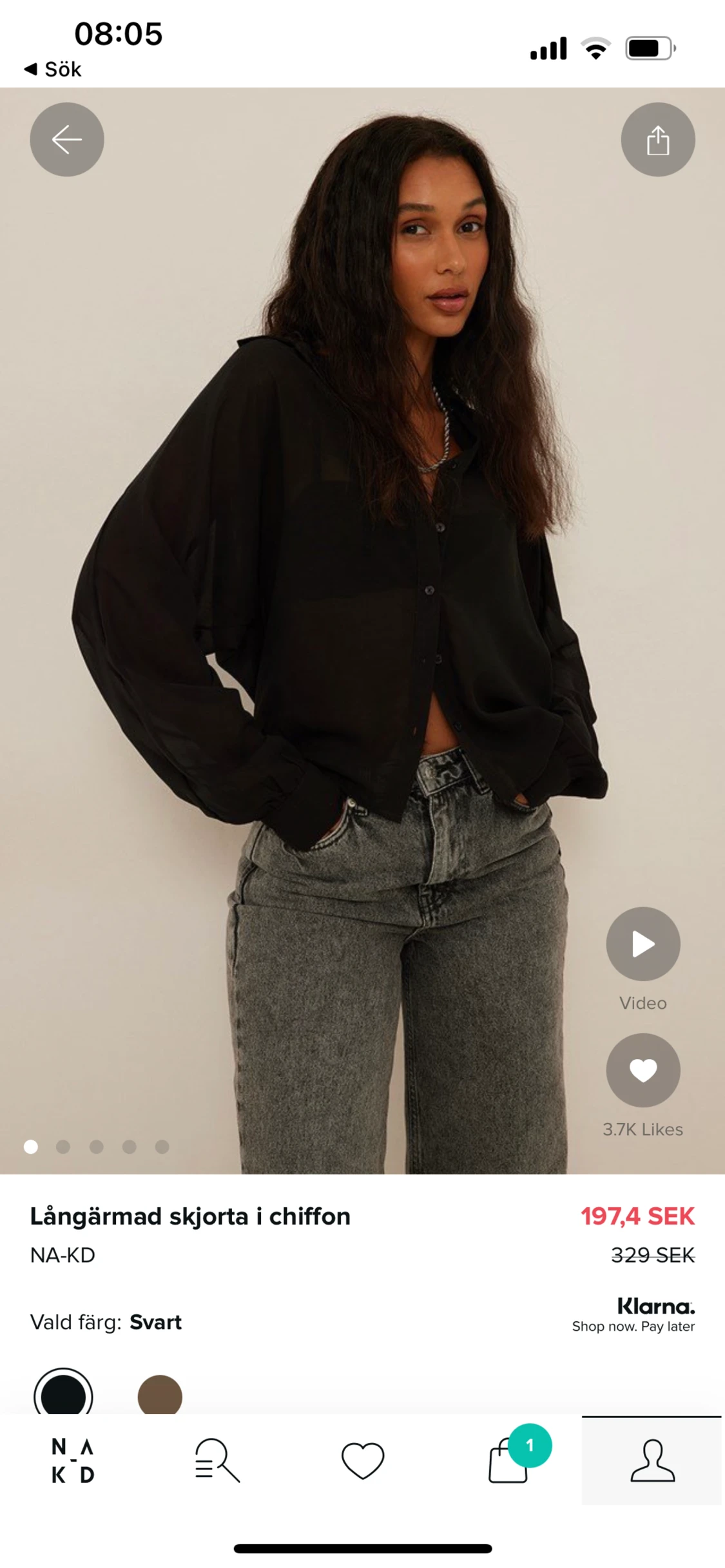Image resolution: width=725 pixels, height=1568 pixels.
Task: Share this chiffon shirt
Action: point(657,139)
